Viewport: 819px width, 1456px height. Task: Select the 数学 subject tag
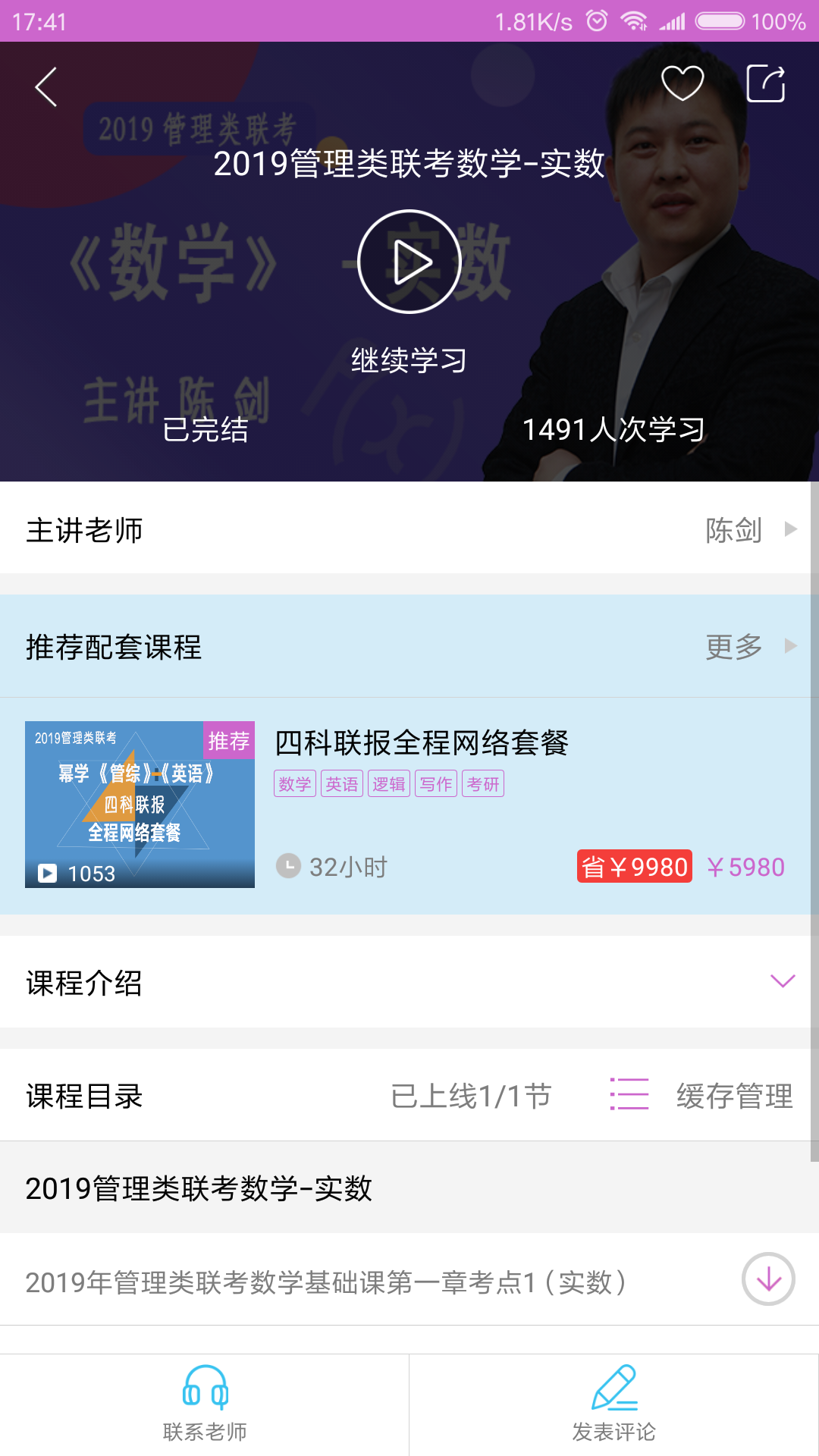click(x=295, y=783)
